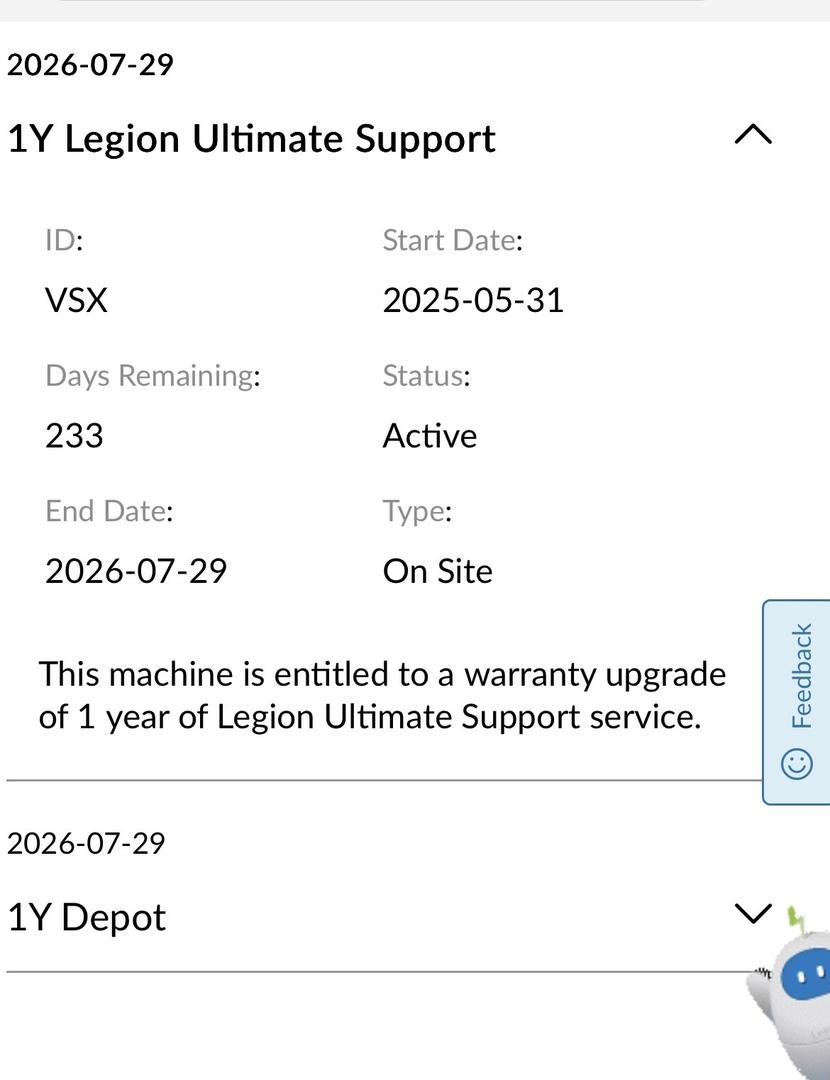Expand the 1Y Depot warranty section

(x=752, y=913)
